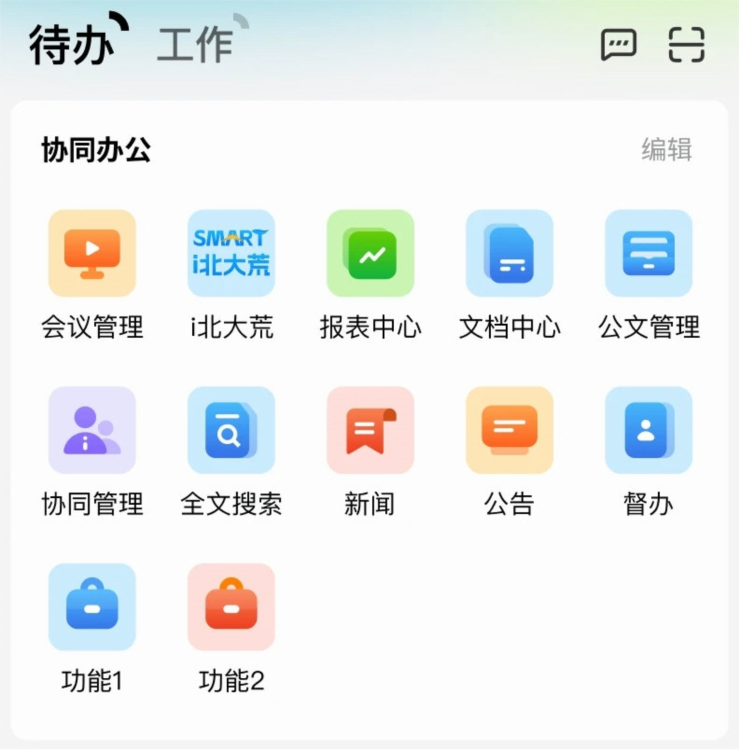This screenshot has width=739, height=750.
Task: Open messages via the chat bubble icon
Action: tap(619, 44)
